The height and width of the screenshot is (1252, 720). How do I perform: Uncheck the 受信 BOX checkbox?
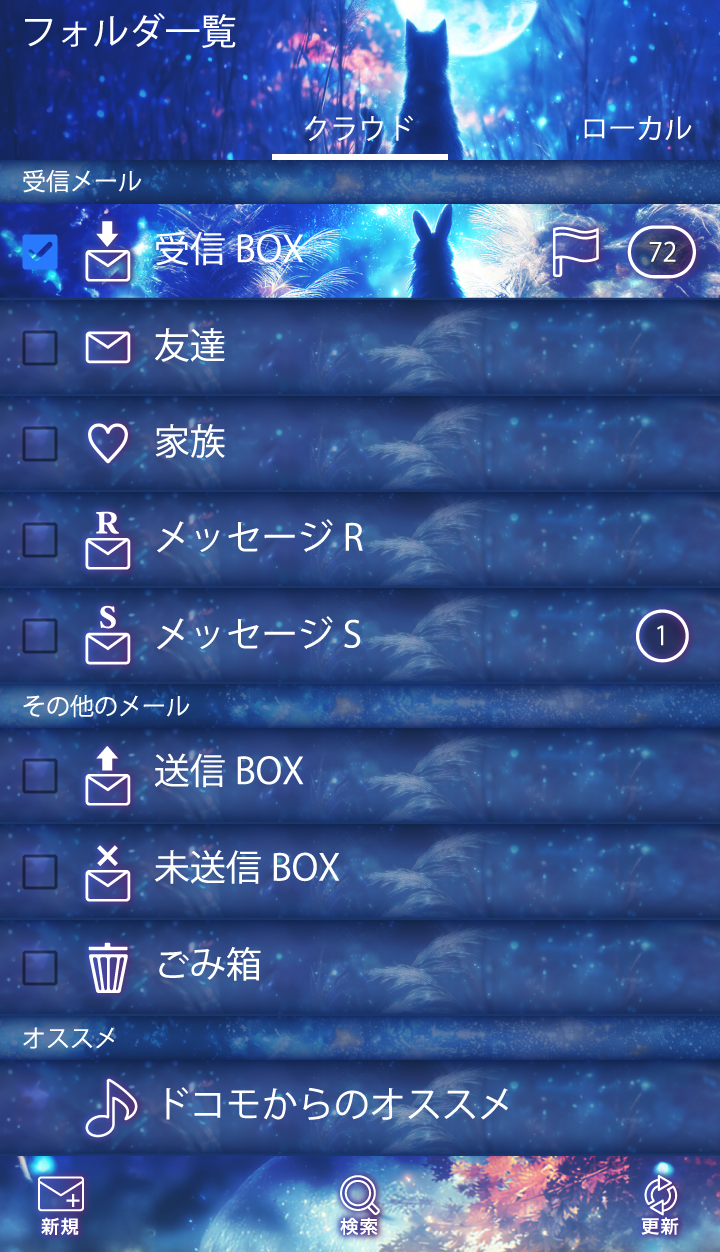pyautogui.click(x=40, y=252)
